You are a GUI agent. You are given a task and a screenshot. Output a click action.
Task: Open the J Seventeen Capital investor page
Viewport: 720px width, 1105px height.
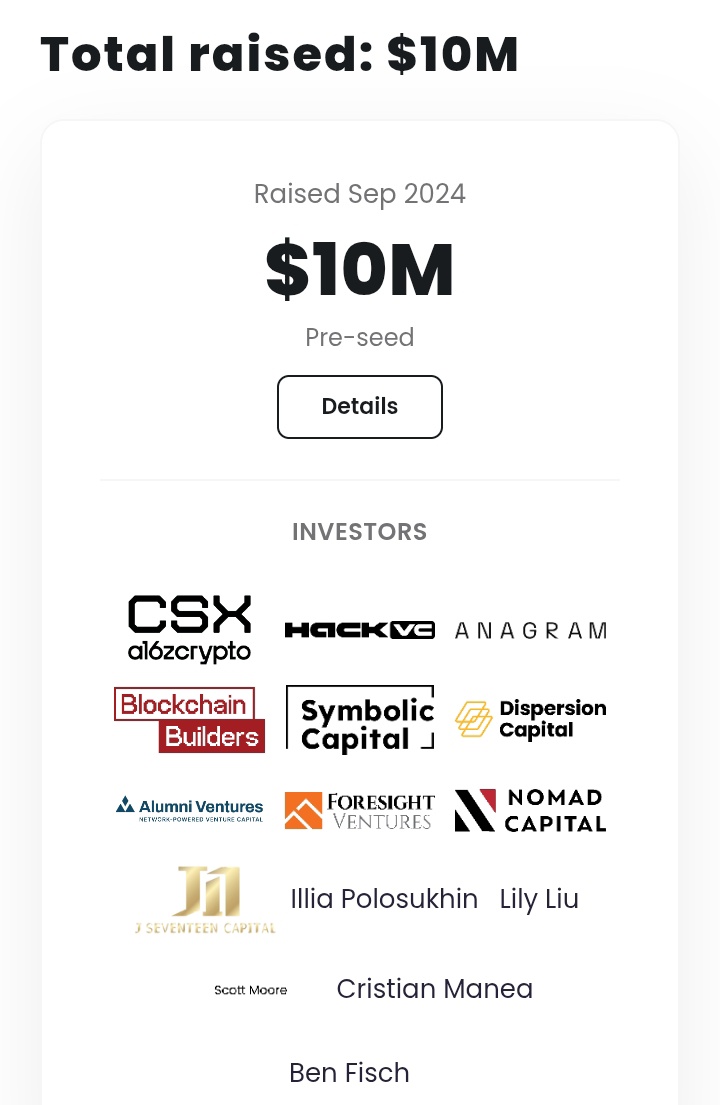pyautogui.click(x=205, y=900)
